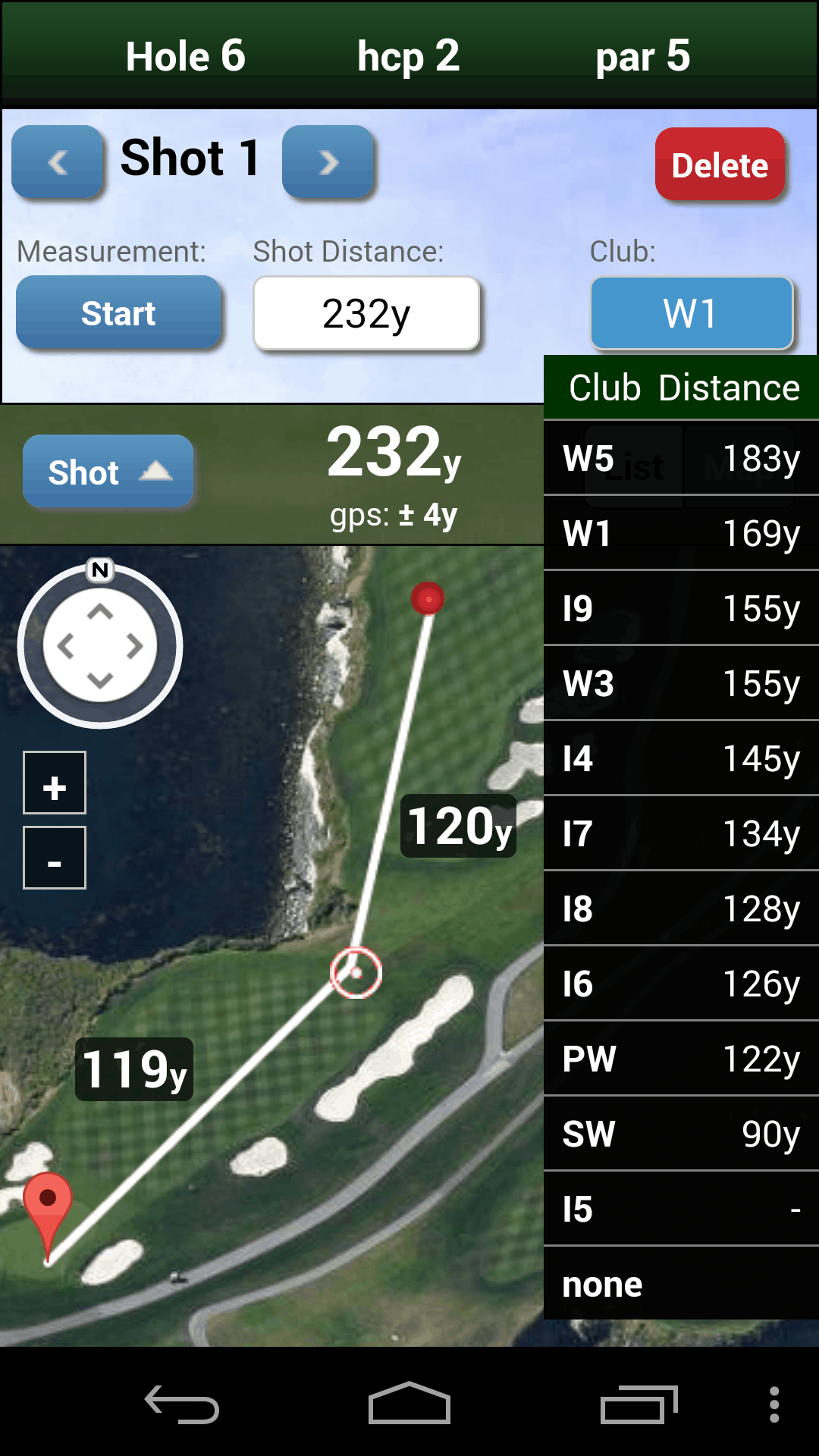Screen dimensions: 819x1456
Task: Open the system overflow menu dots
Action: pyautogui.click(x=773, y=1404)
